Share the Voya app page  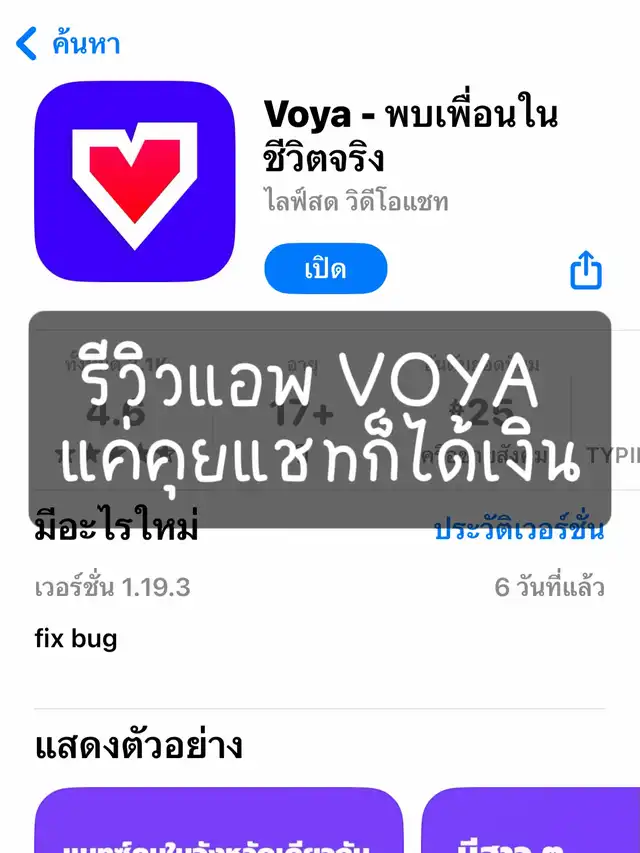[586, 269]
